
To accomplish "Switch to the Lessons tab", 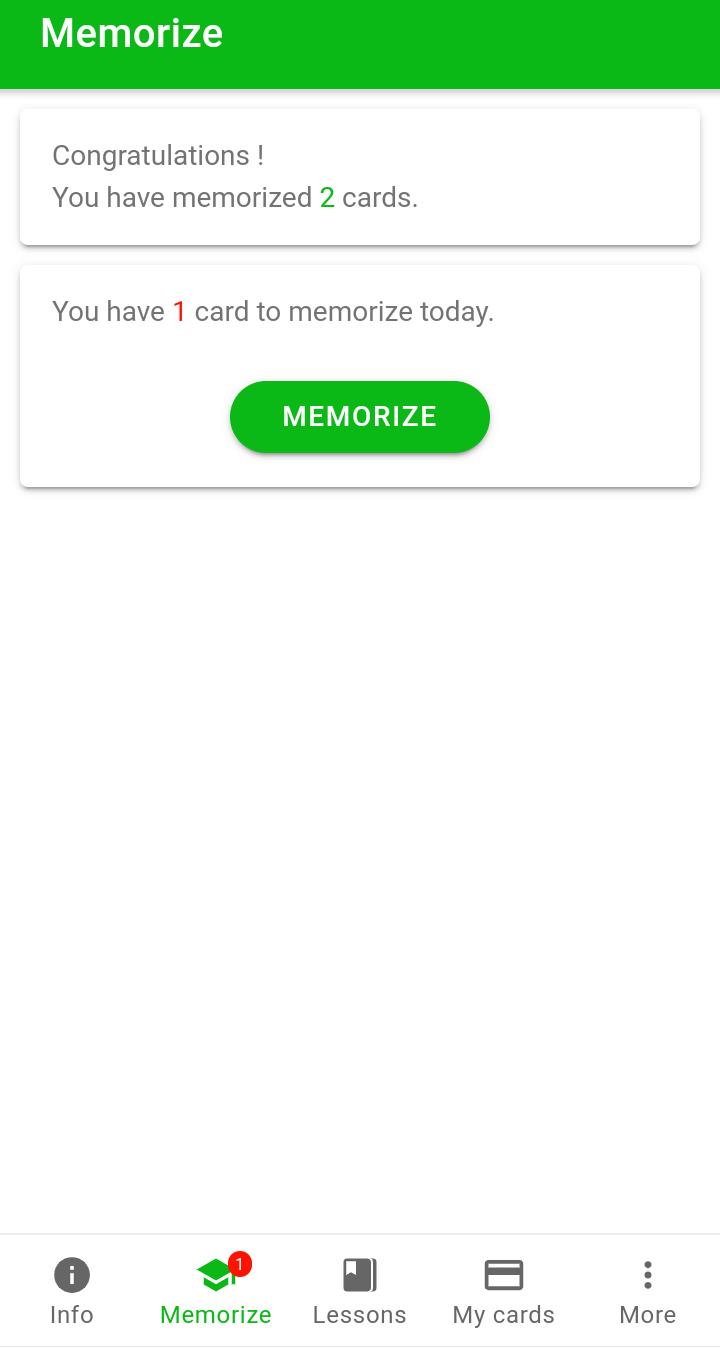I will pyautogui.click(x=360, y=1291).
